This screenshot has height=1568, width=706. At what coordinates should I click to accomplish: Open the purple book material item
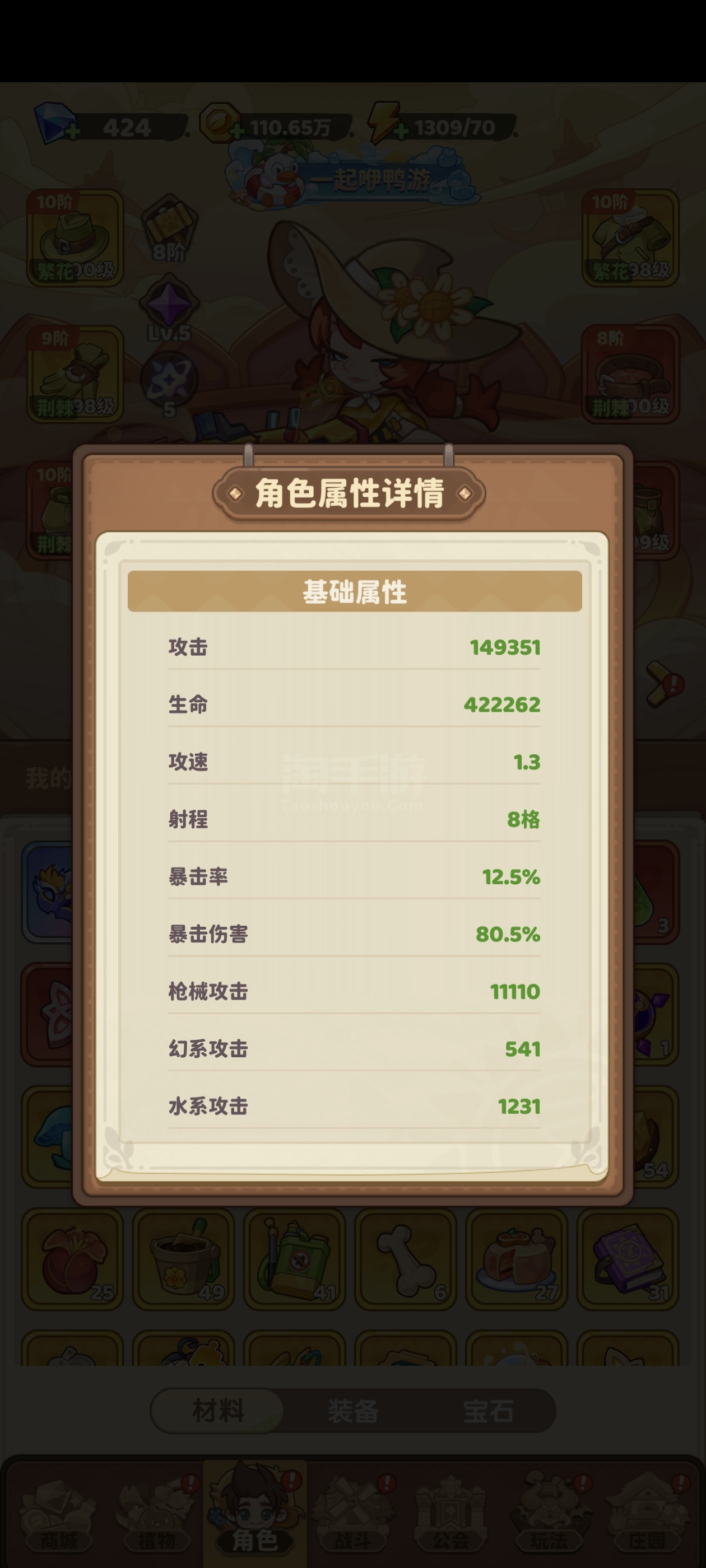tap(628, 1259)
